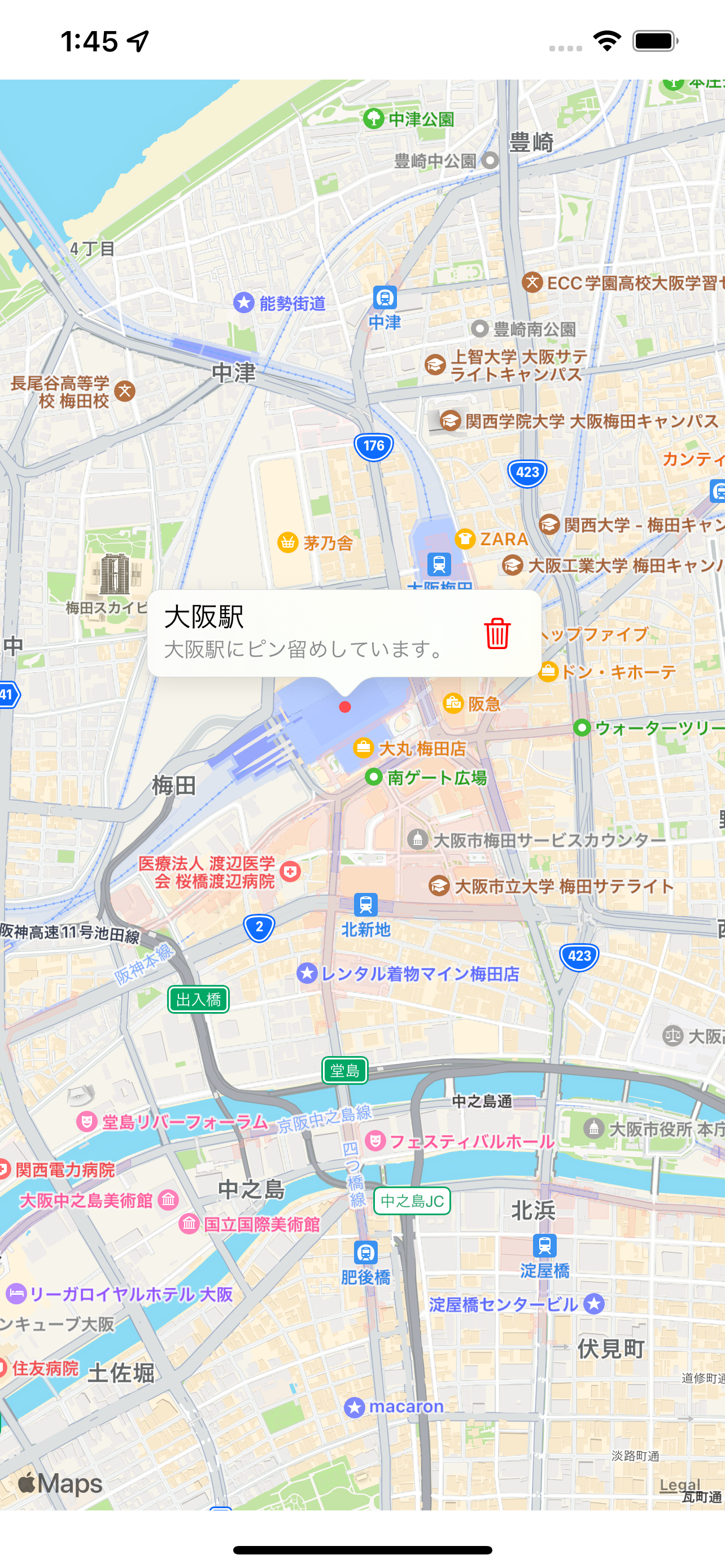725x1568 pixels.
Task: Open the Legal link on the map
Action: click(x=679, y=1484)
